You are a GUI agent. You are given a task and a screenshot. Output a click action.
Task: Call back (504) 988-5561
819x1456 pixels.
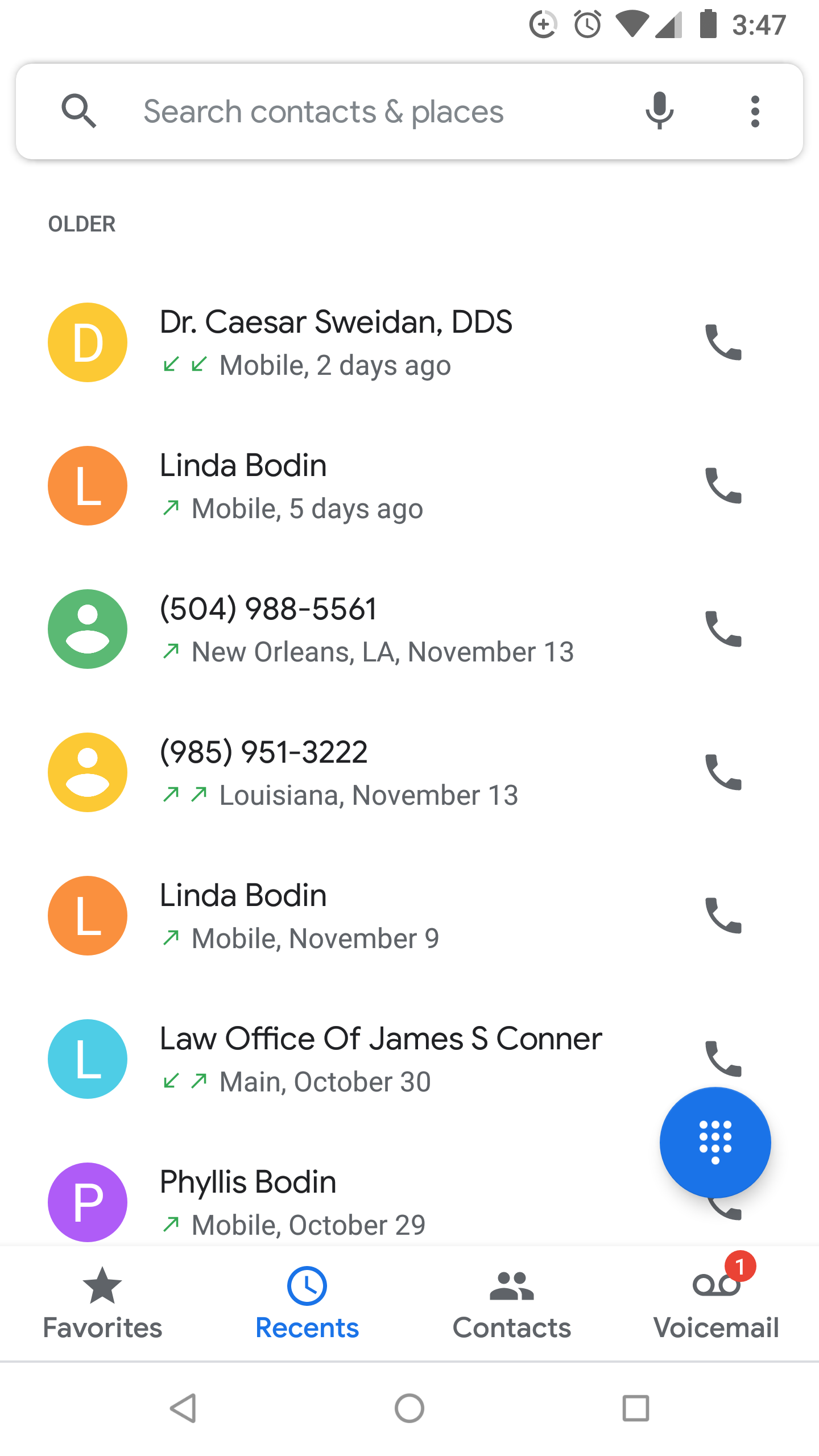coord(723,629)
